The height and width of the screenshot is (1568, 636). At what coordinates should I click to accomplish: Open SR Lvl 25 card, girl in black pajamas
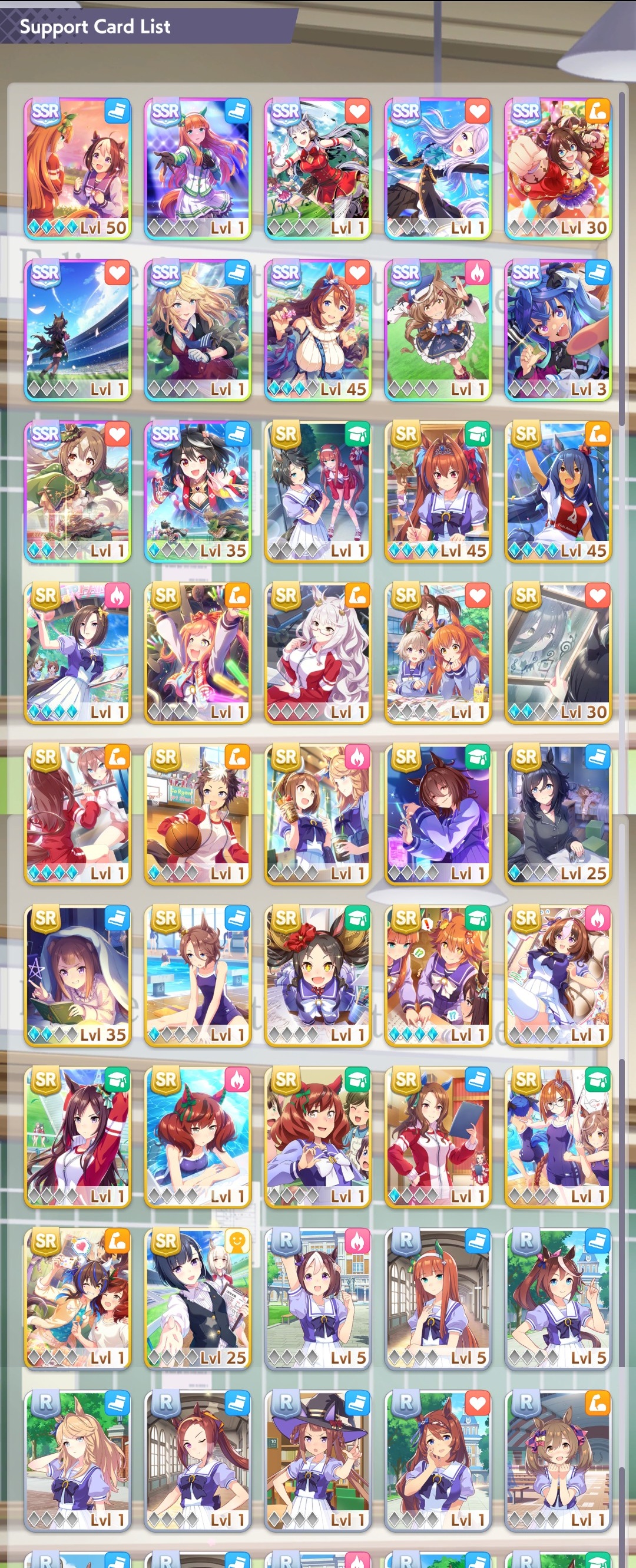[558, 814]
